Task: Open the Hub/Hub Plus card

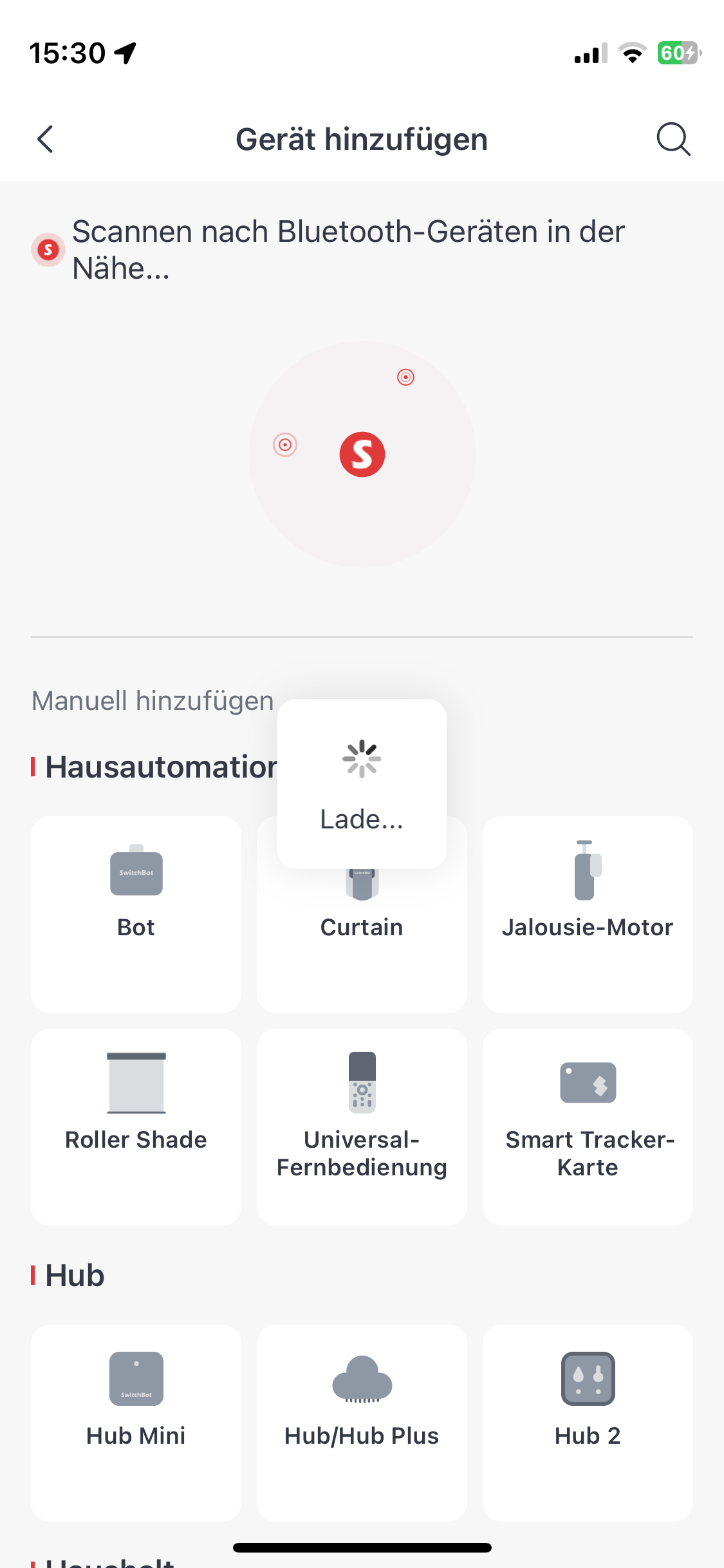Action: pos(362,1423)
